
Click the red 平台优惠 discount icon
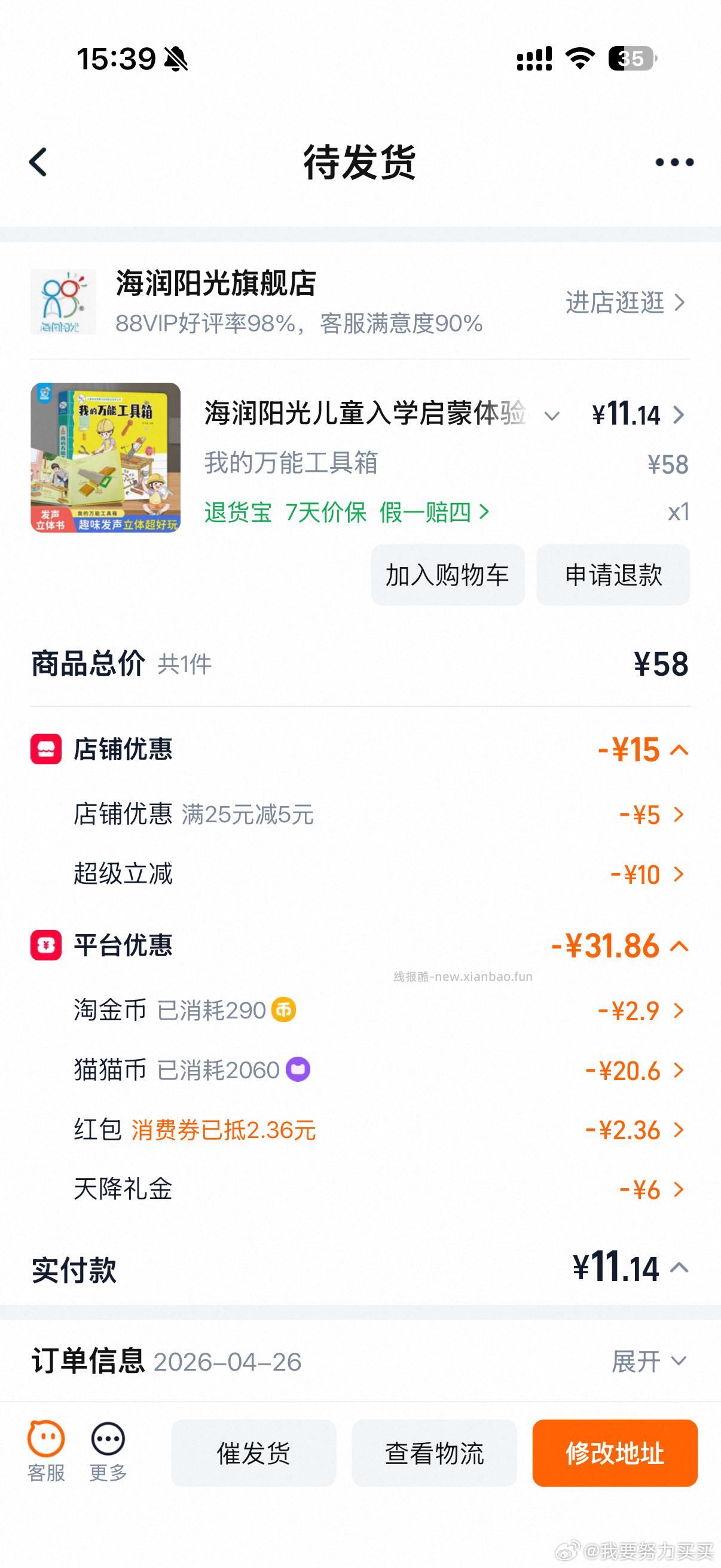point(47,945)
